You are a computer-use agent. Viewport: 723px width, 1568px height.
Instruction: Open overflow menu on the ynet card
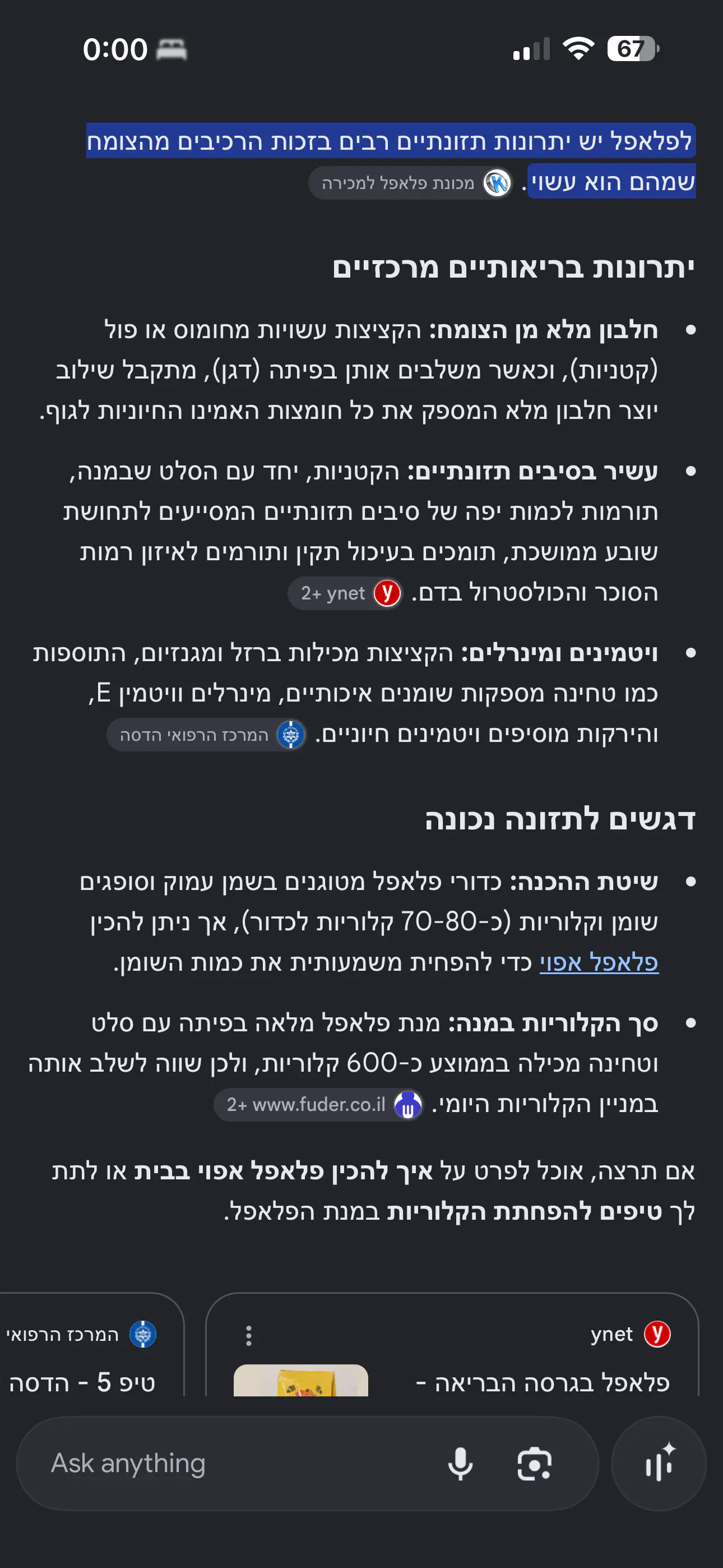point(248,1335)
